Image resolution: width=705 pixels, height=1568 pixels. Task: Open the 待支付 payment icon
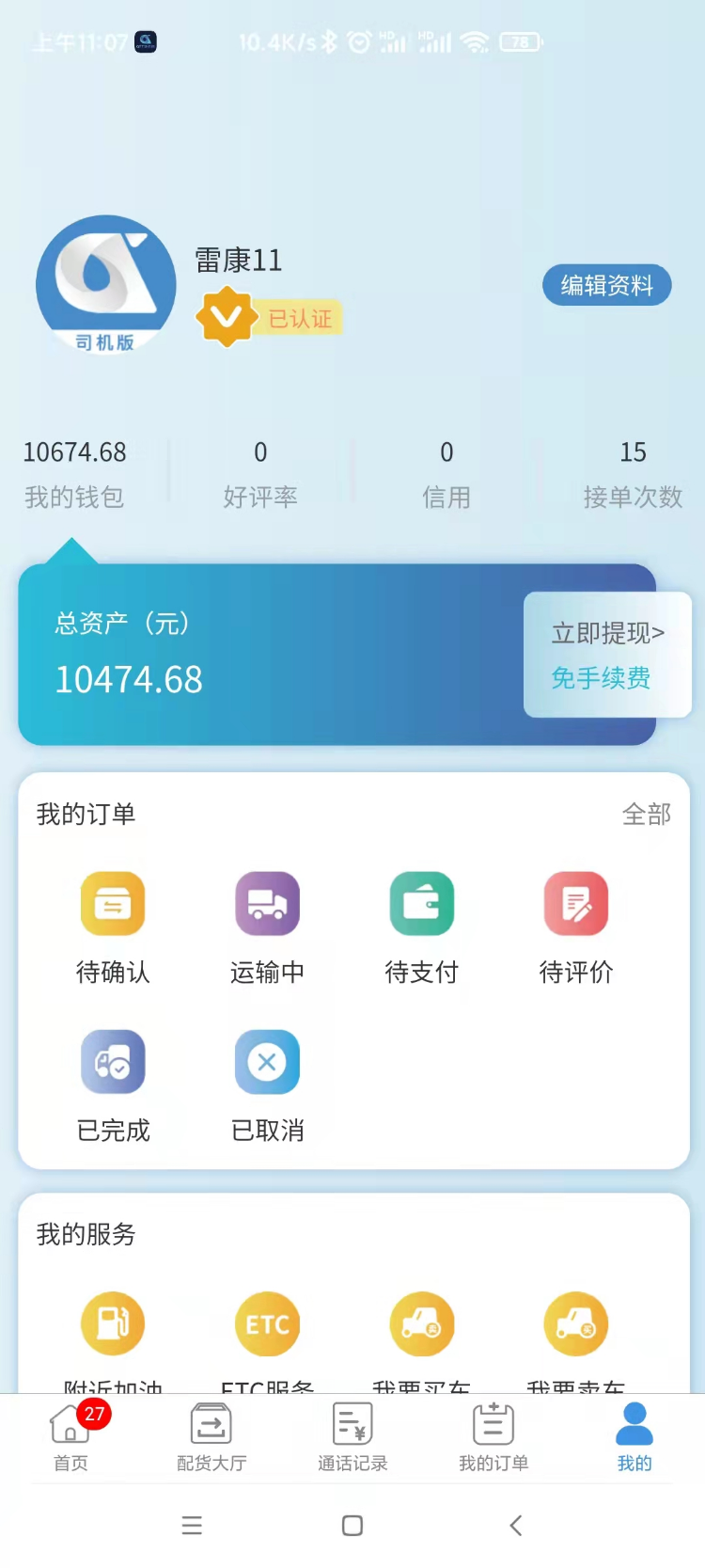[x=421, y=903]
